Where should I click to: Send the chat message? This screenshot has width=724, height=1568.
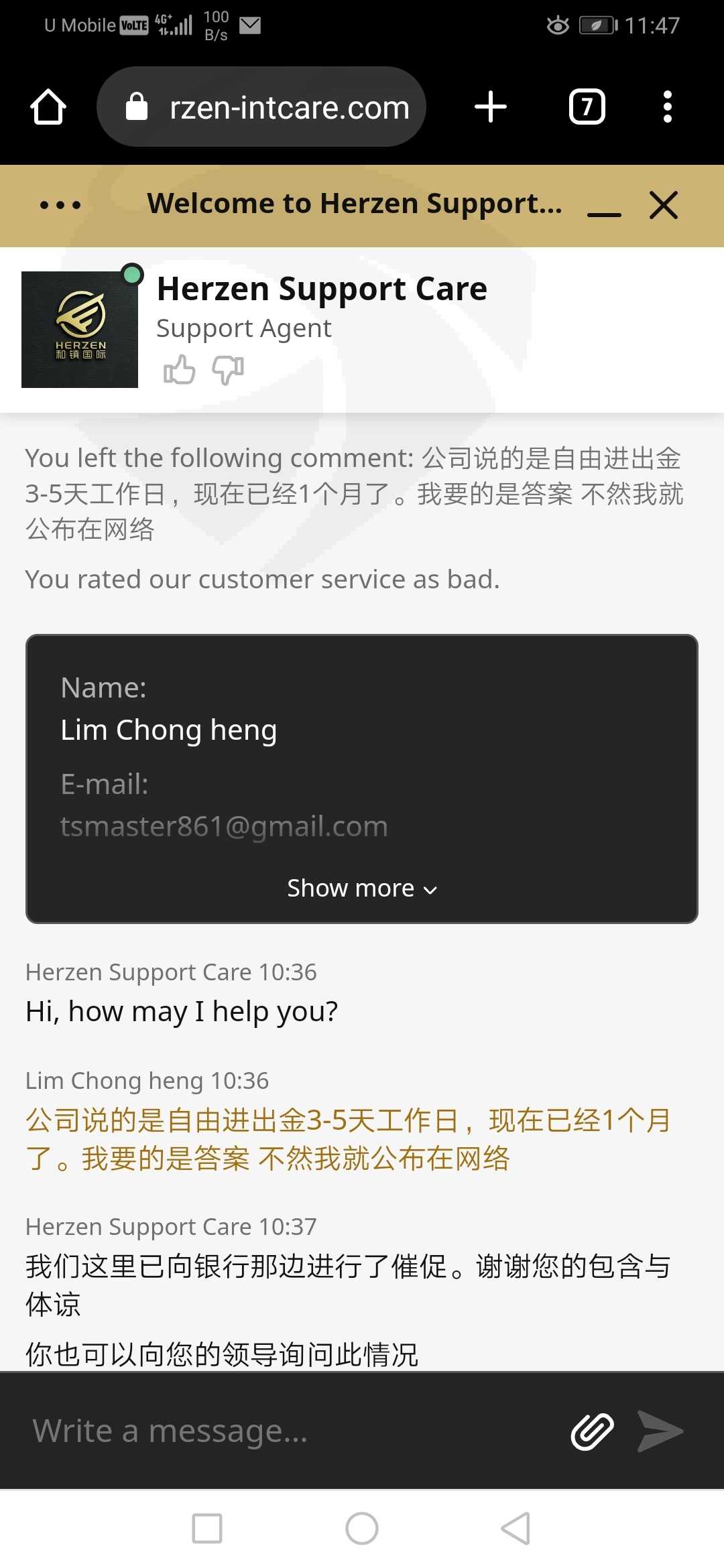click(x=660, y=1432)
